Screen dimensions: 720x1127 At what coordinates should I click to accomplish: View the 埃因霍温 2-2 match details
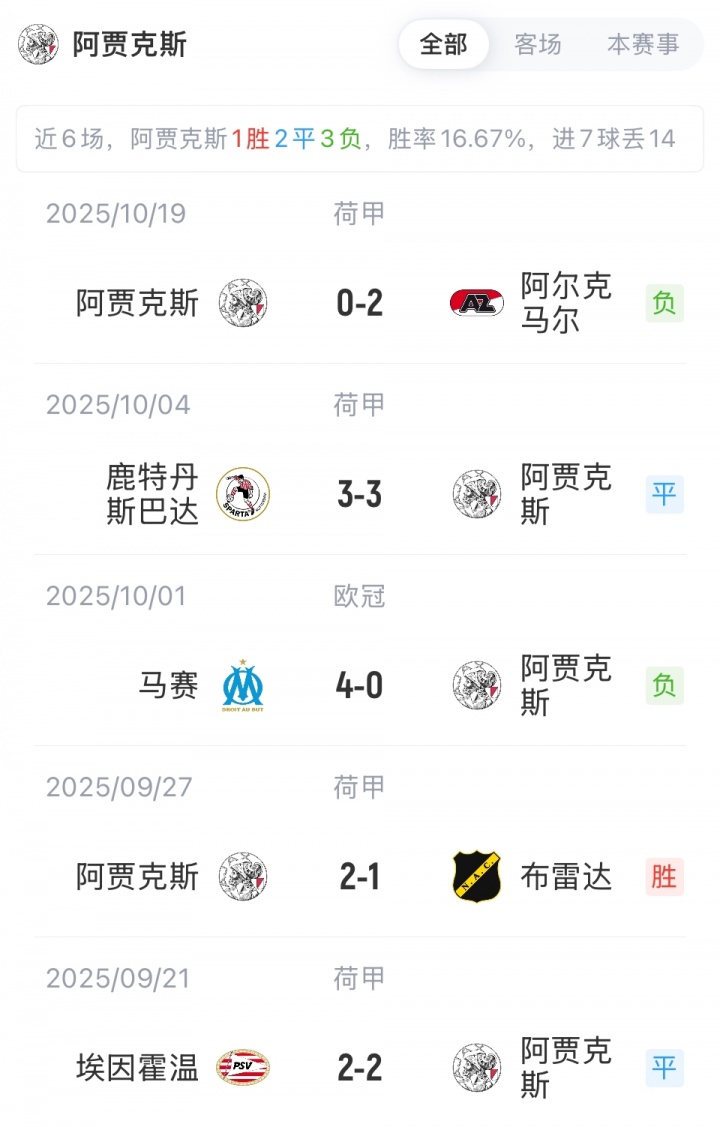click(x=360, y=1068)
